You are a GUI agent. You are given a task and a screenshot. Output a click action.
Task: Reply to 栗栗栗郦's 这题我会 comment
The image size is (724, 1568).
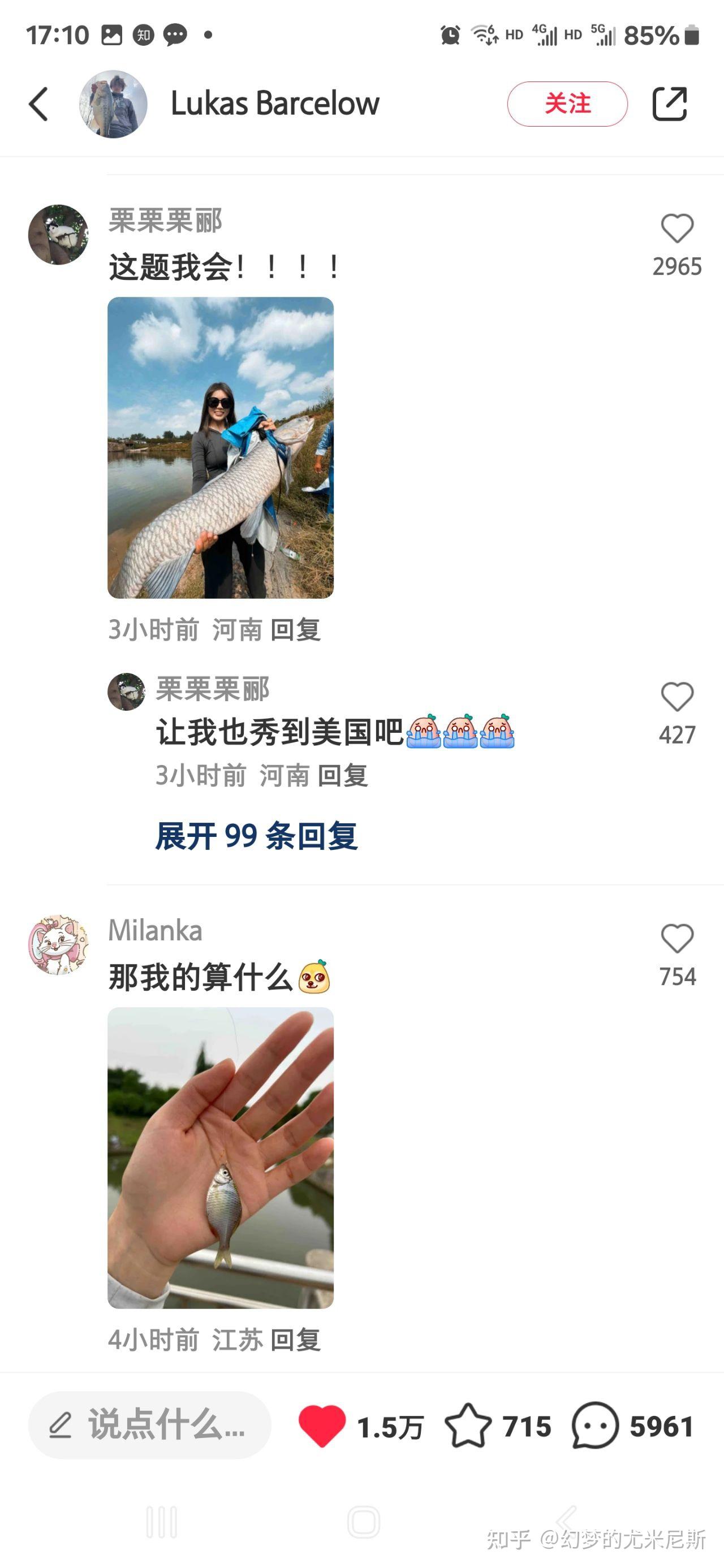(x=295, y=629)
